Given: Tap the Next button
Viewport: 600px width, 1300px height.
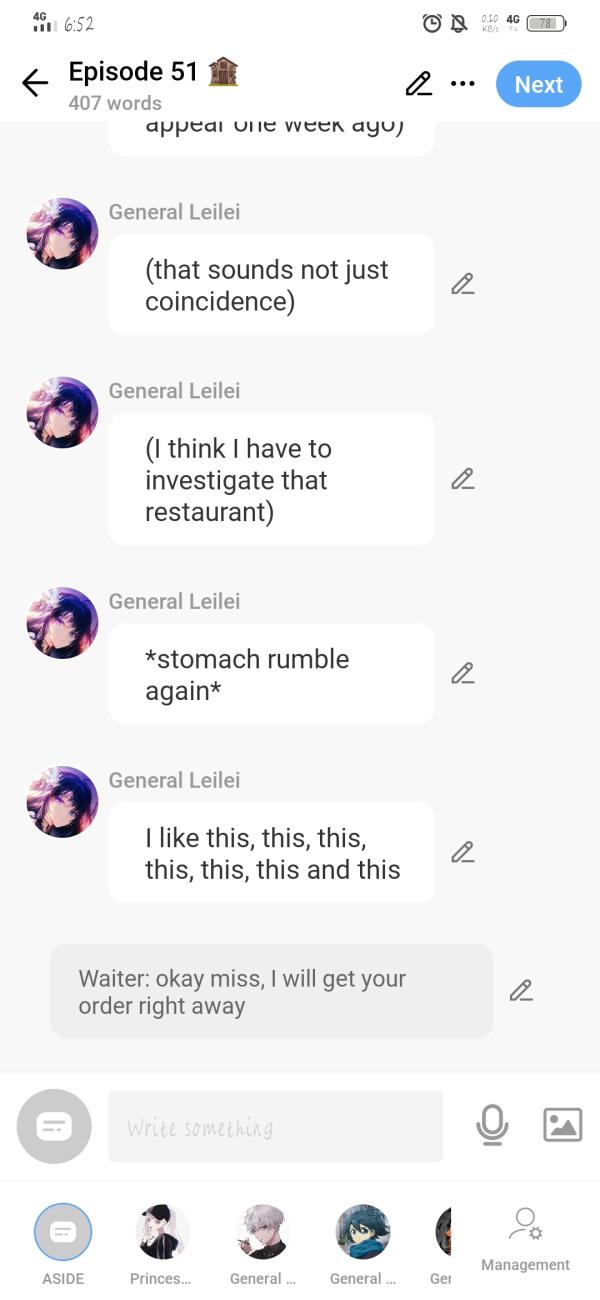Looking at the screenshot, I should [x=538, y=84].
